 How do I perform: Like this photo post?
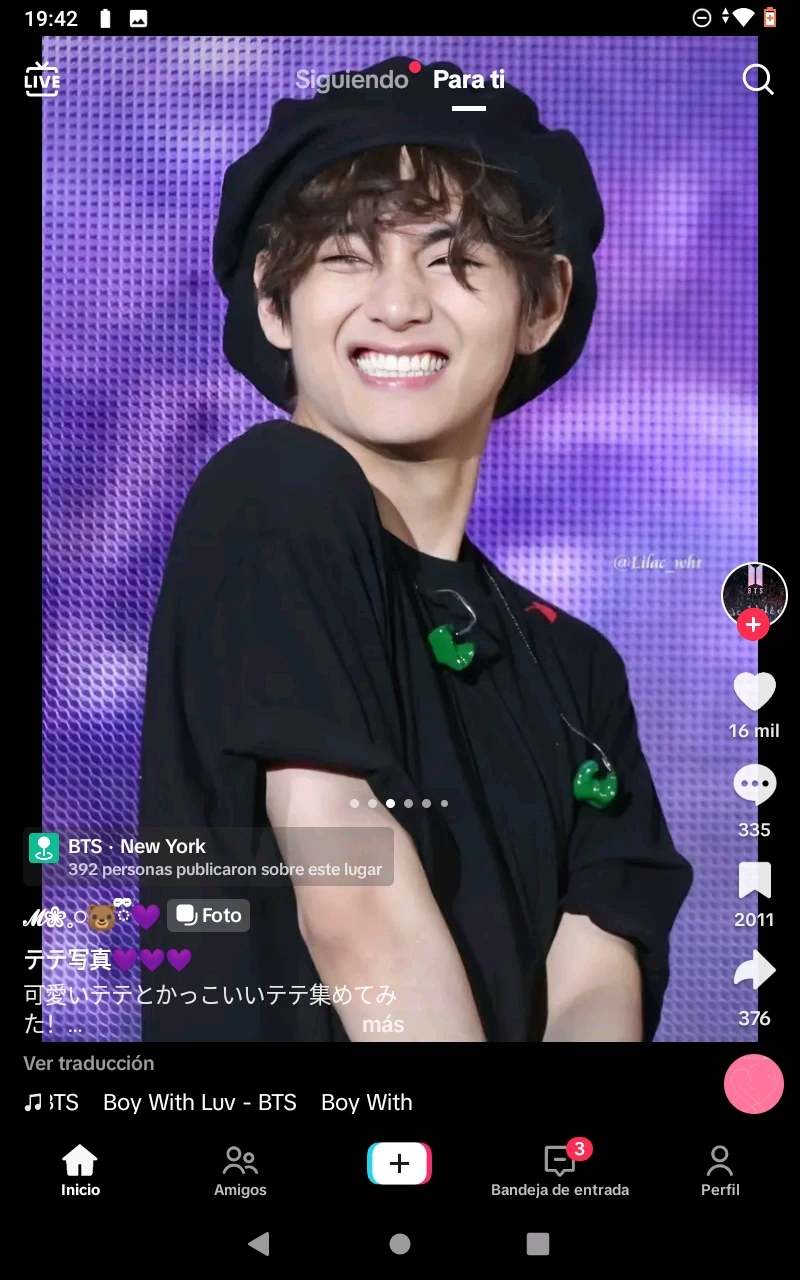(754, 691)
